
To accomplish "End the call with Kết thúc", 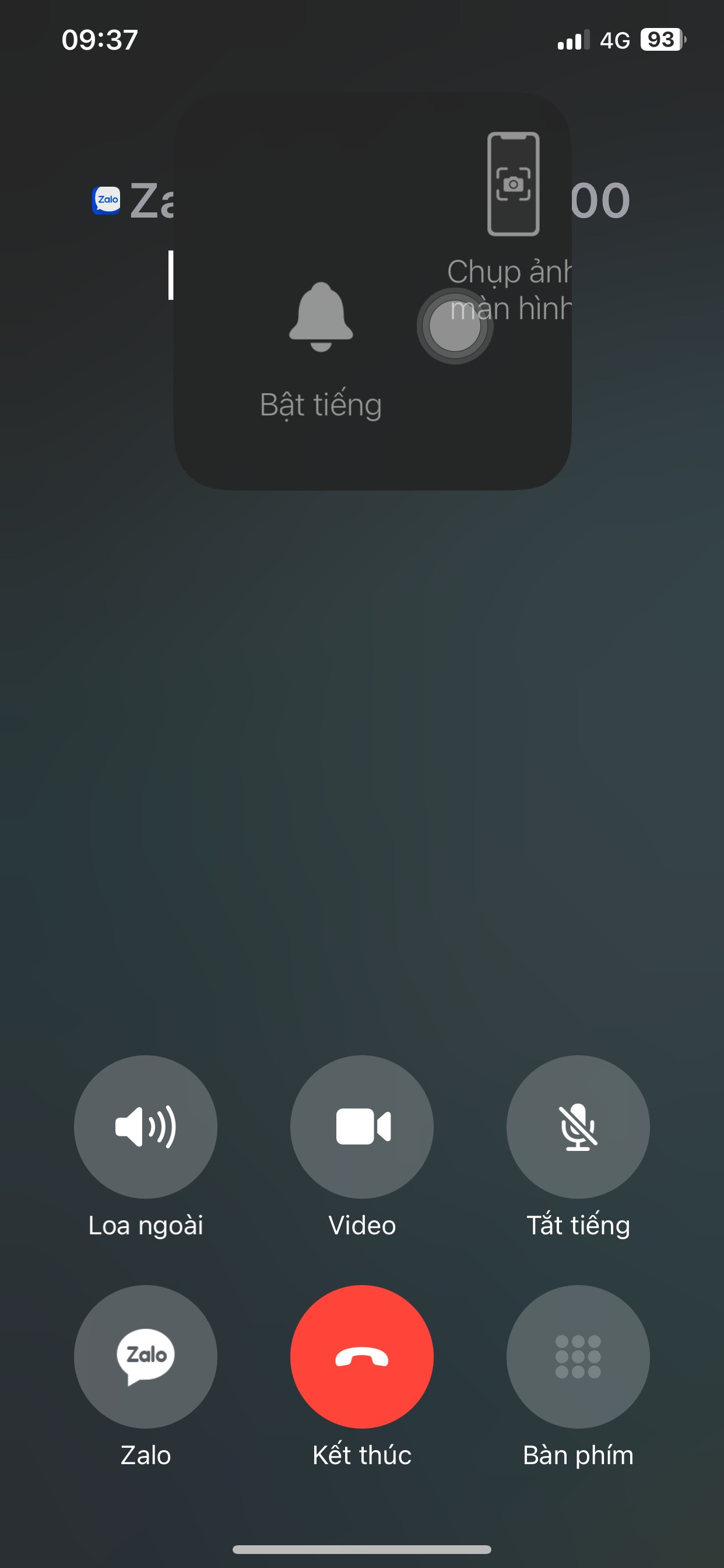I will [x=362, y=1357].
